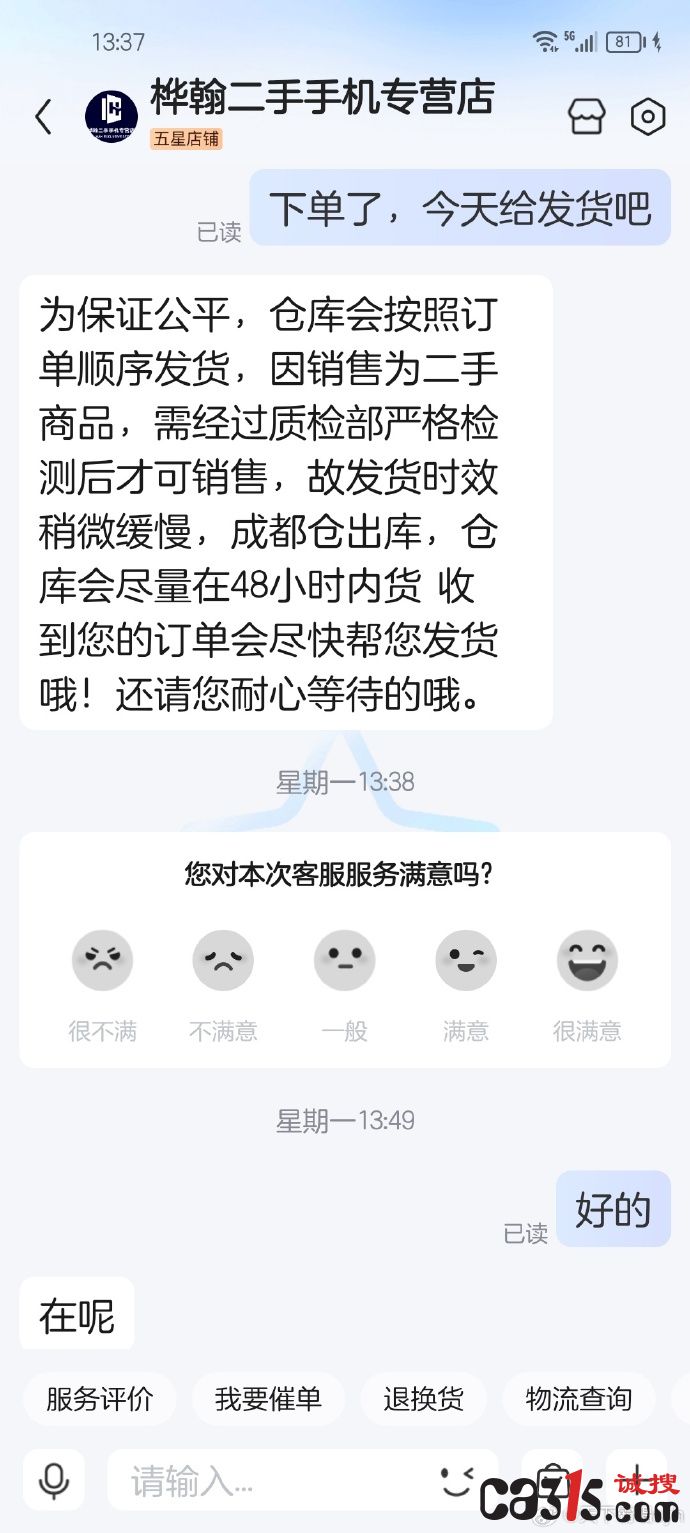Switch to voice input microphone

[54, 1480]
